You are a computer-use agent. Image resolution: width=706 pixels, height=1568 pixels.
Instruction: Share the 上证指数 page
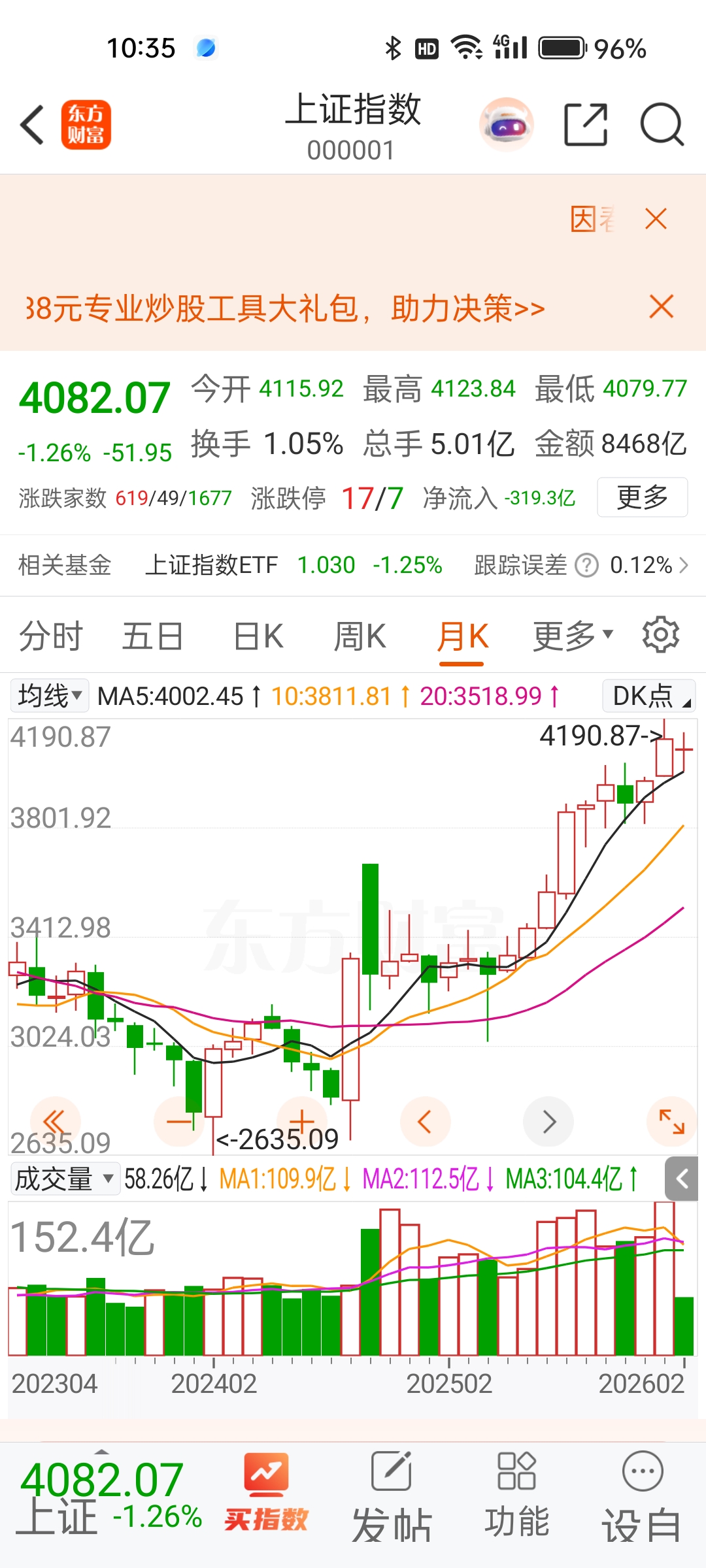tap(586, 124)
